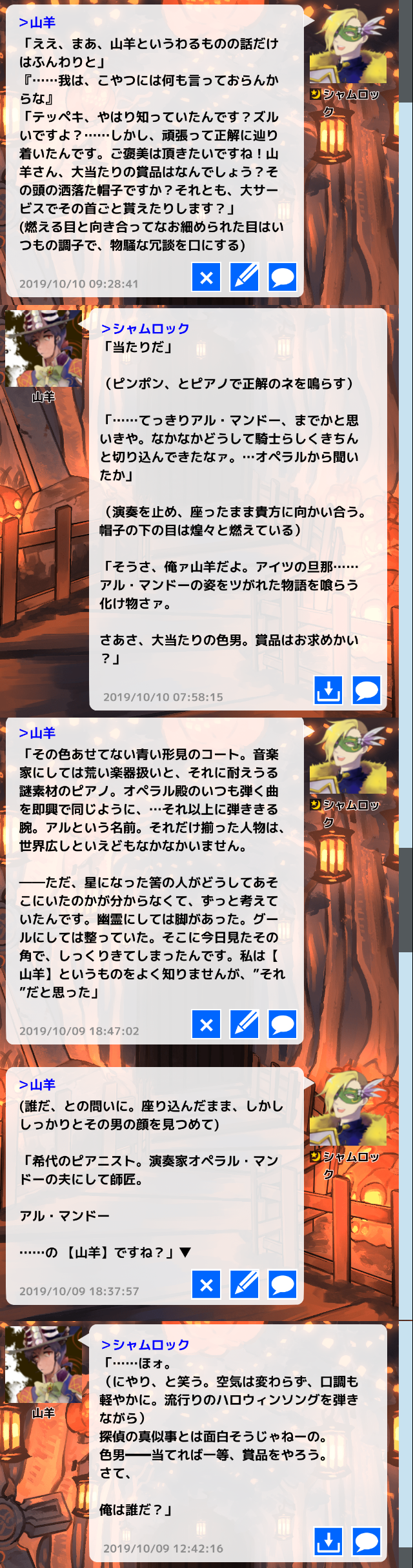Delete the message posted at 09:28:41
This screenshot has height=1568, width=413.
[206, 278]
